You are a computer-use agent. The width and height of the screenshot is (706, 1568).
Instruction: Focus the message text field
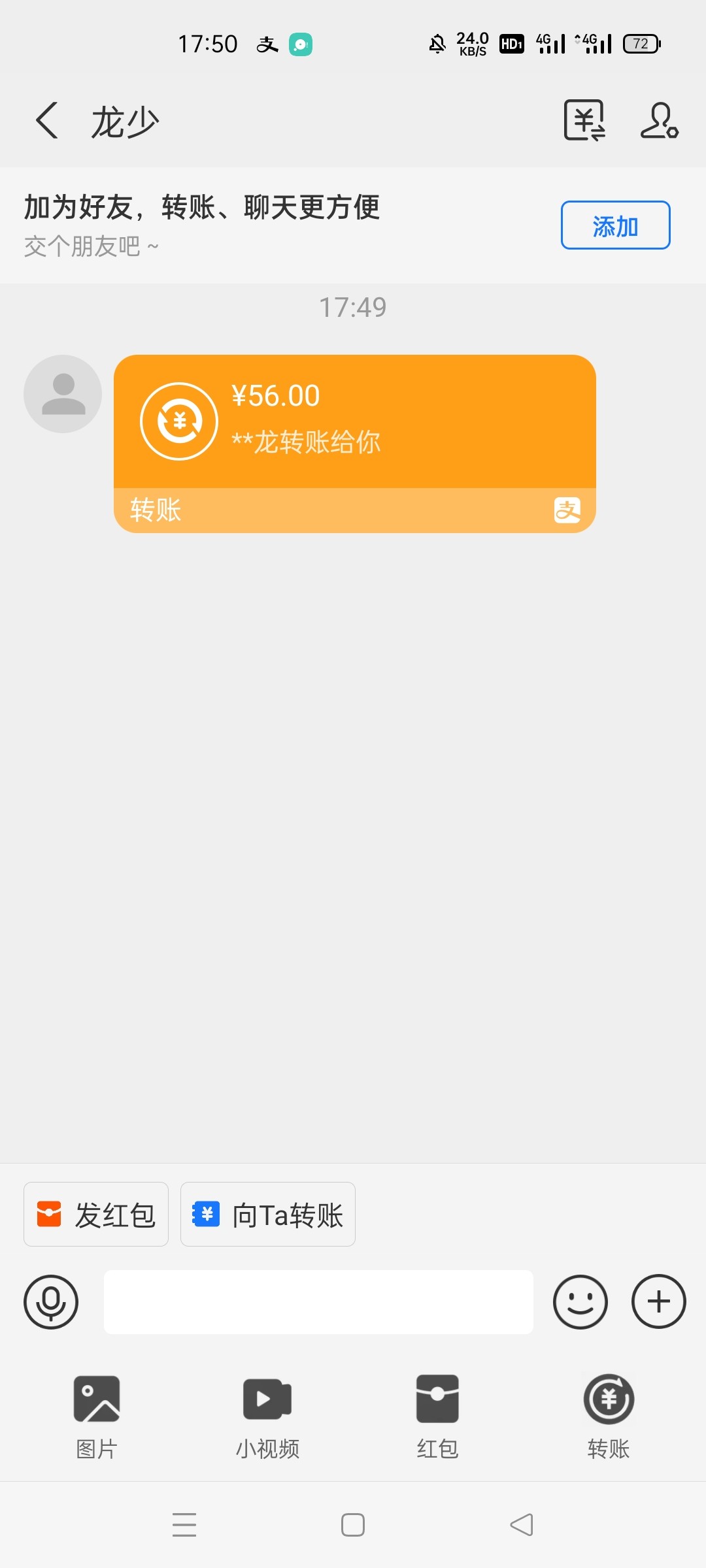click(318, 1301)
